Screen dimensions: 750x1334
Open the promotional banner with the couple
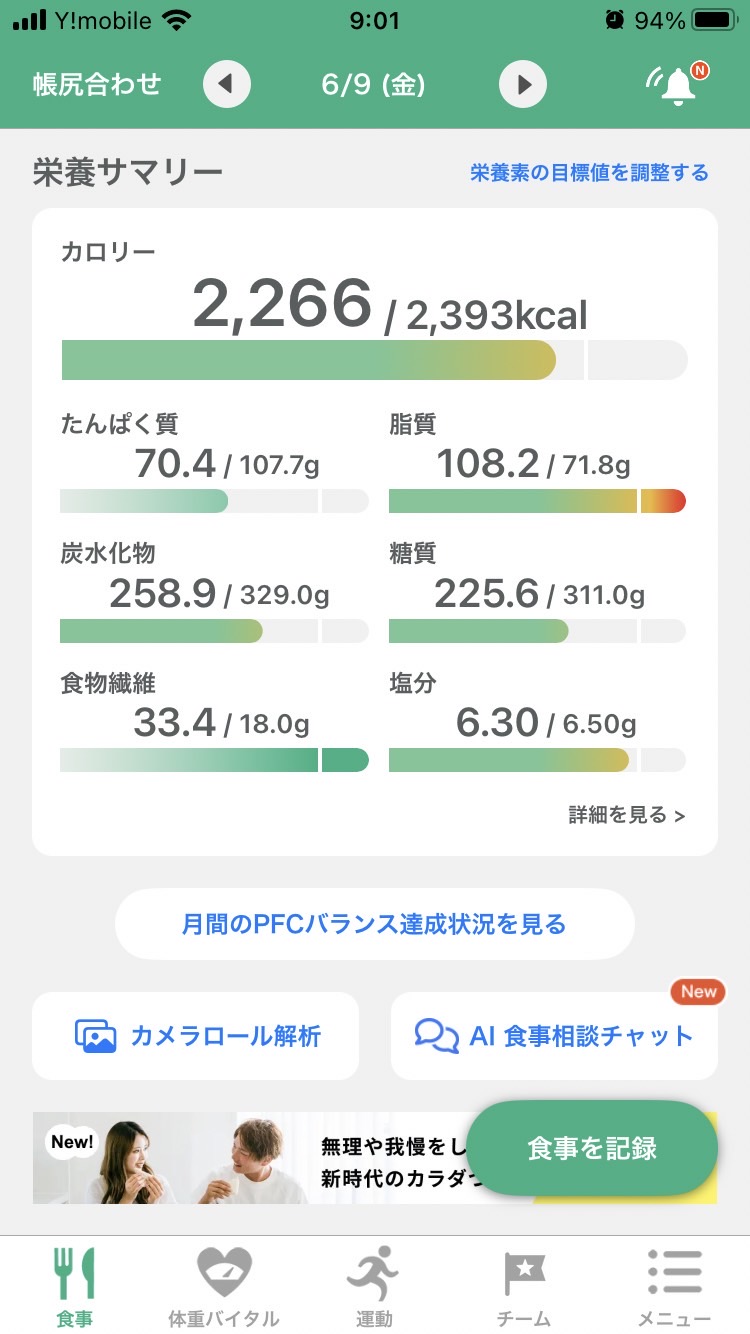(250, 1158)
